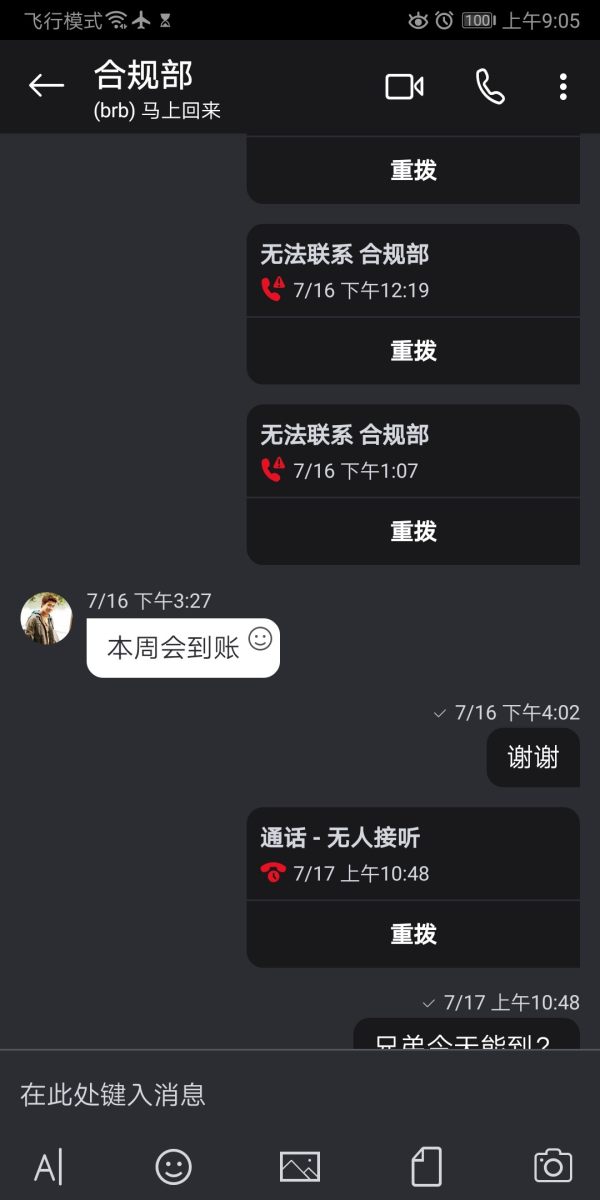Go back from the 合规部 chat
This screenshot has width=600, height=1200.
[46, 86]
